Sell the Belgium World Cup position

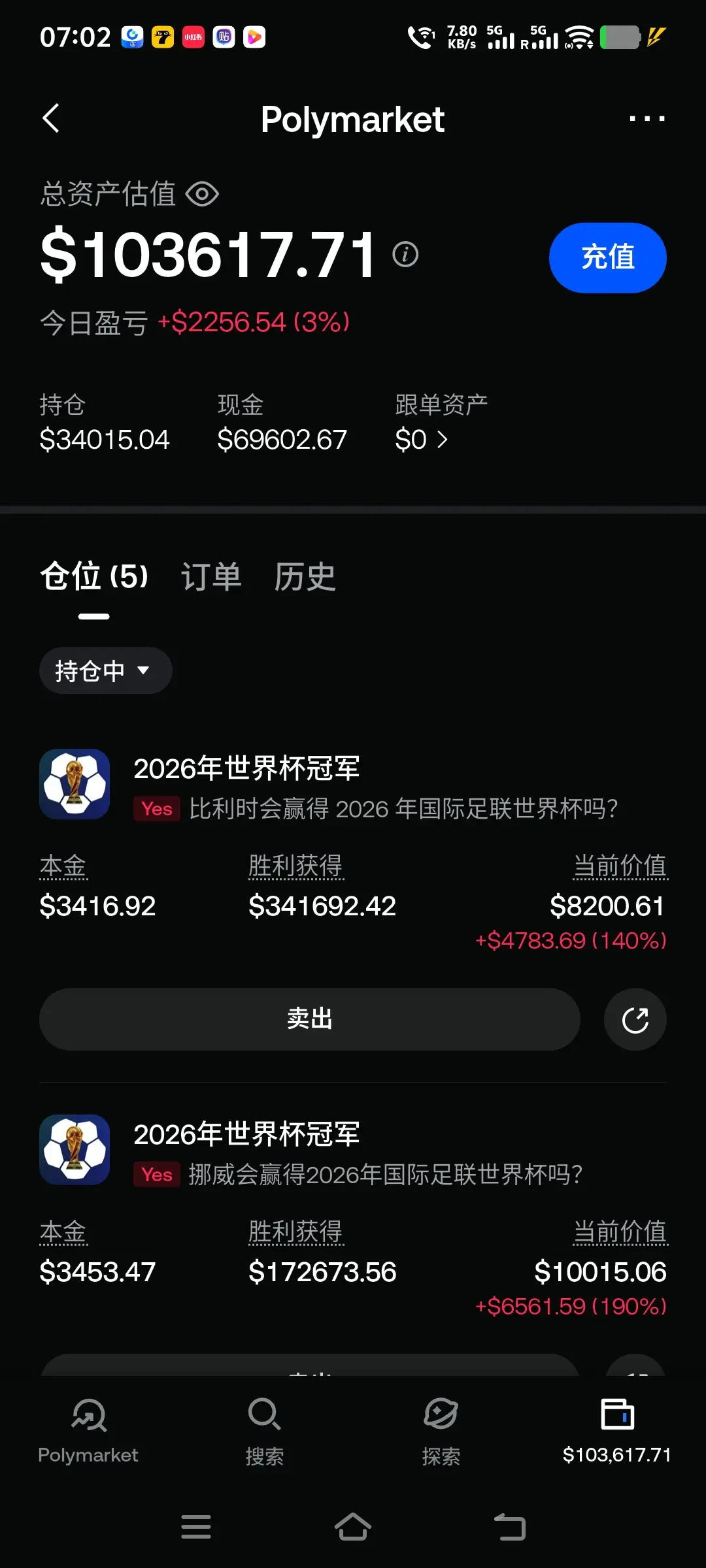click(x=310, y=1019)
